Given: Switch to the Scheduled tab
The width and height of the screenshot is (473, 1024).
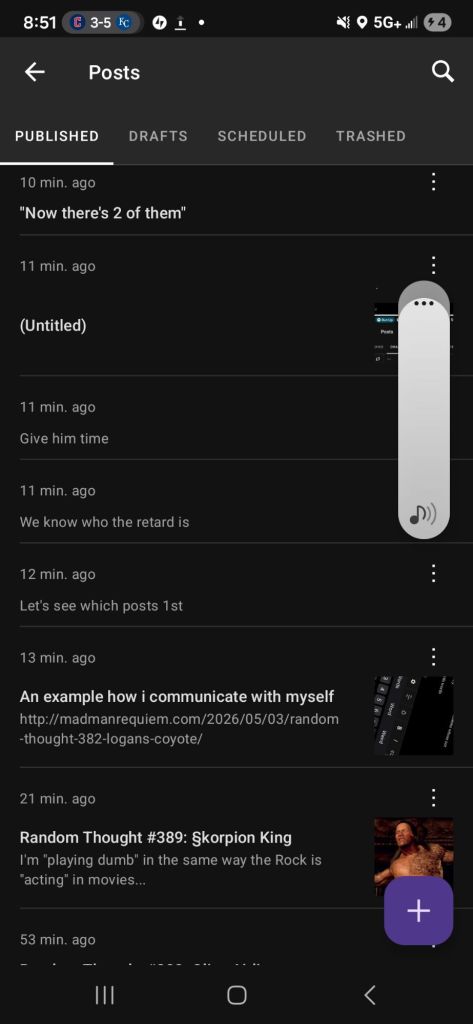Looking at the screenshot, I should pyautogui.click(x=262, y=136).
